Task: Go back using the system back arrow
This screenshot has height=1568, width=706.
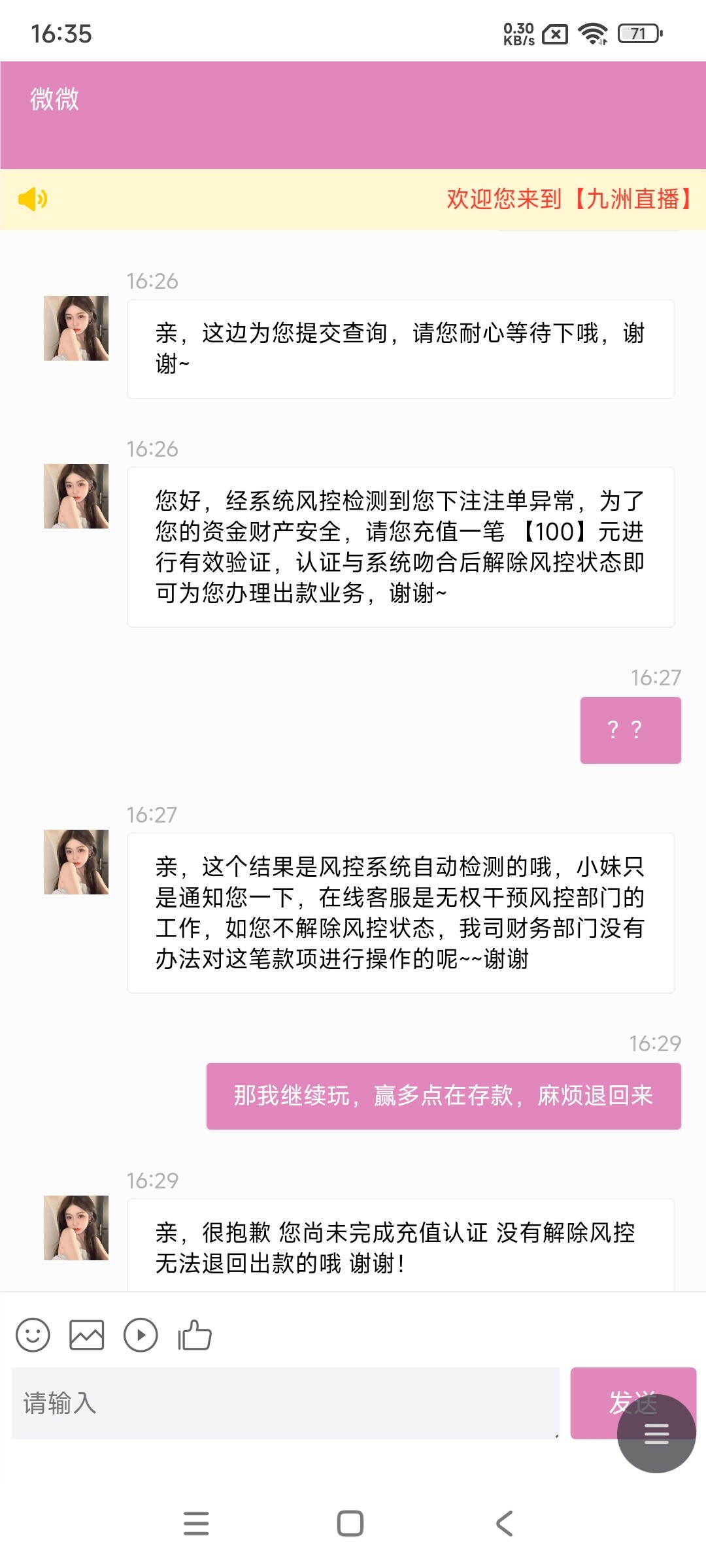Action: (504, 1524)
